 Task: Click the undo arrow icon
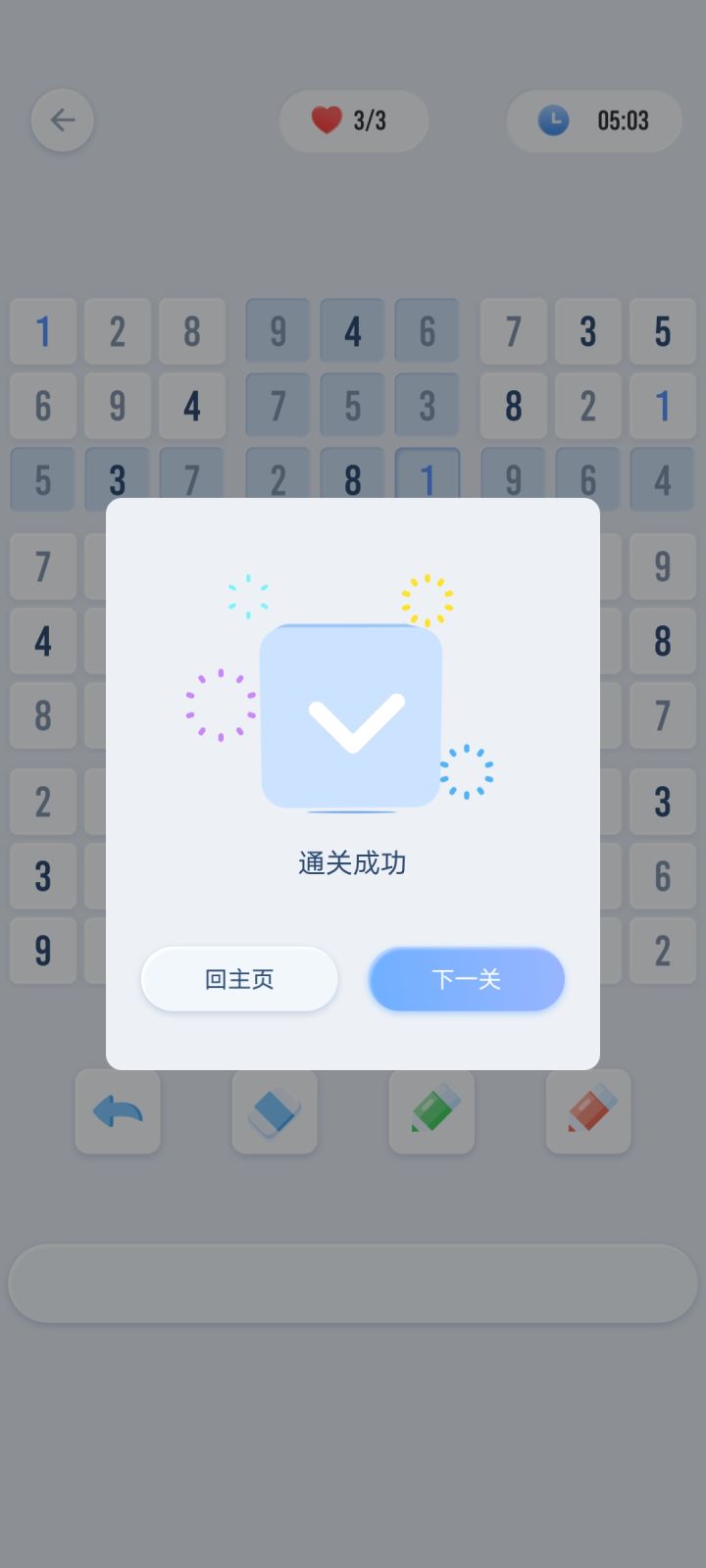[118, 1112]
